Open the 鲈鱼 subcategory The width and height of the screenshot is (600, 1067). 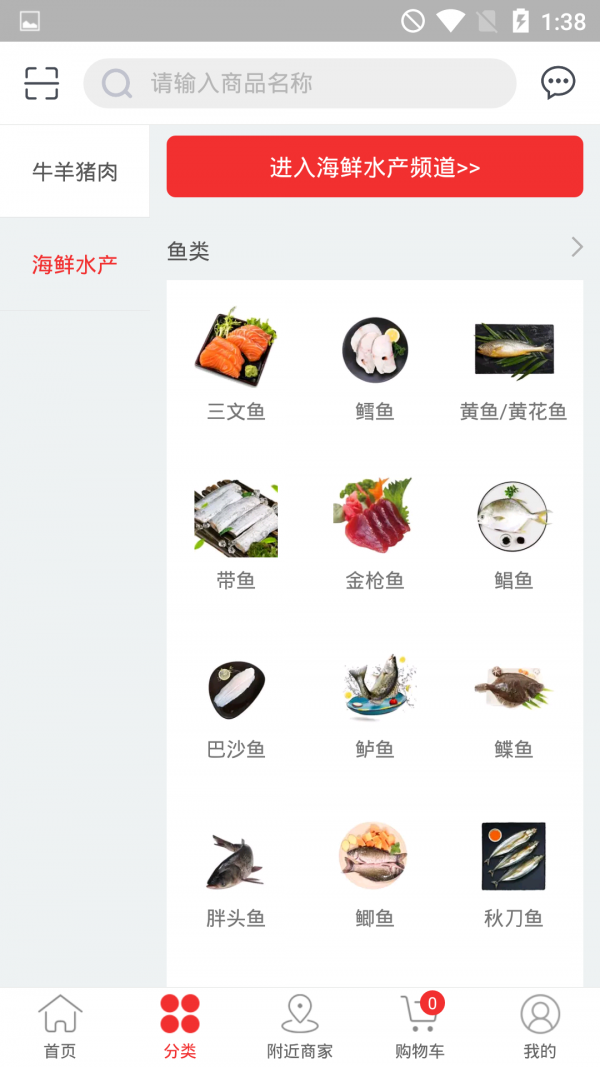click(375, 703)
